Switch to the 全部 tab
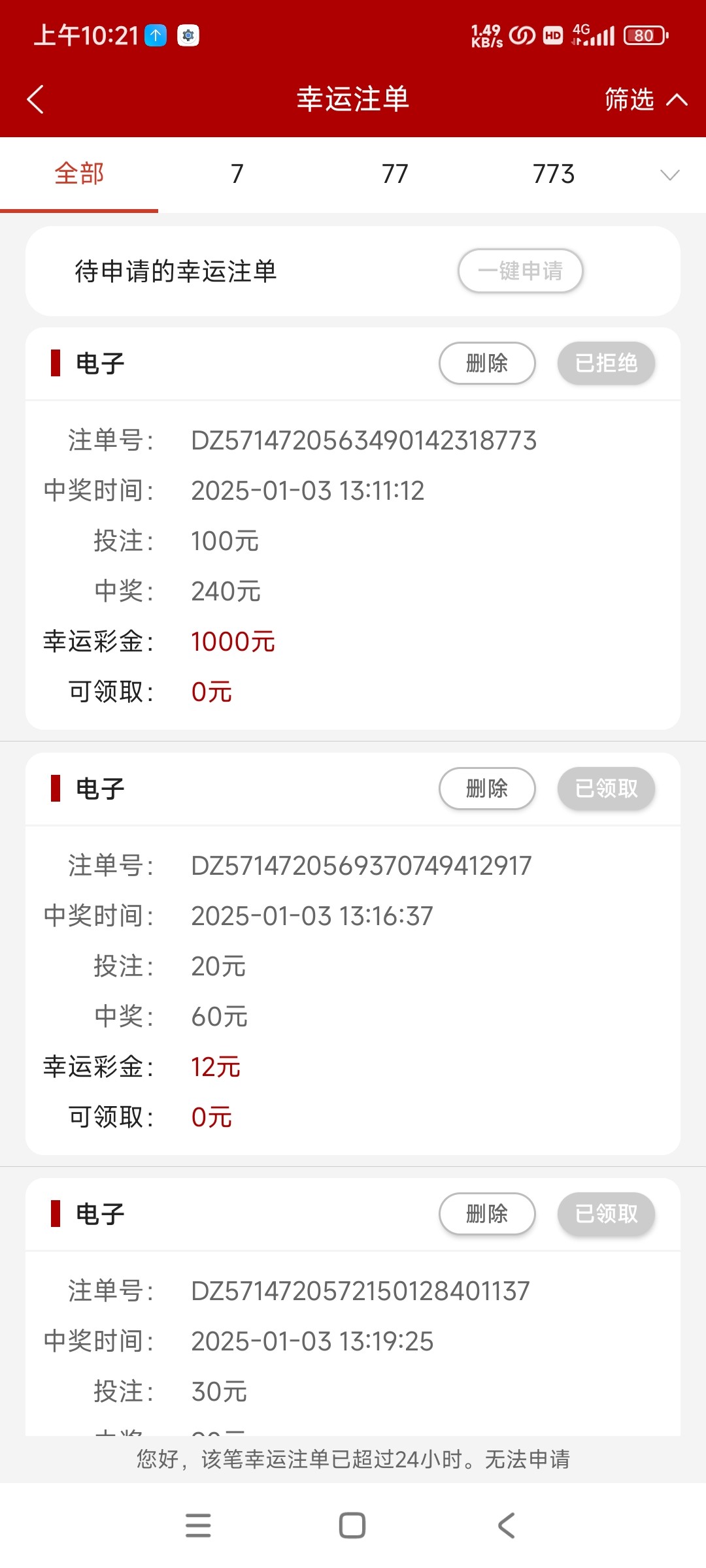 tap(79, 174)
